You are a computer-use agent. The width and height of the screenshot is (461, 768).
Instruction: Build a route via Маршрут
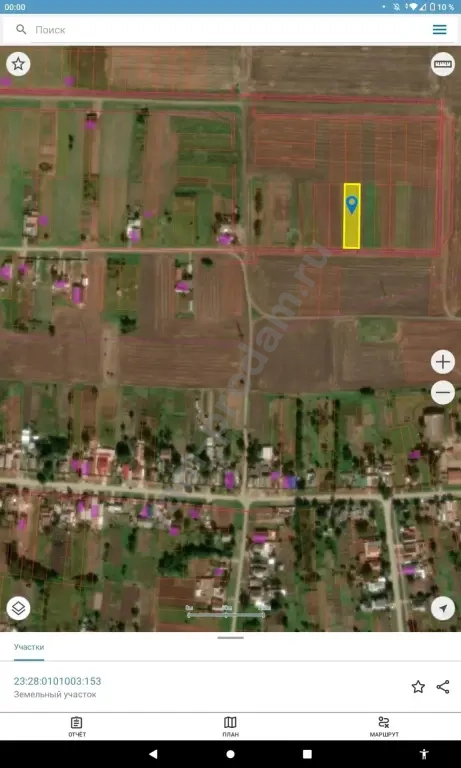coord(384,726)
